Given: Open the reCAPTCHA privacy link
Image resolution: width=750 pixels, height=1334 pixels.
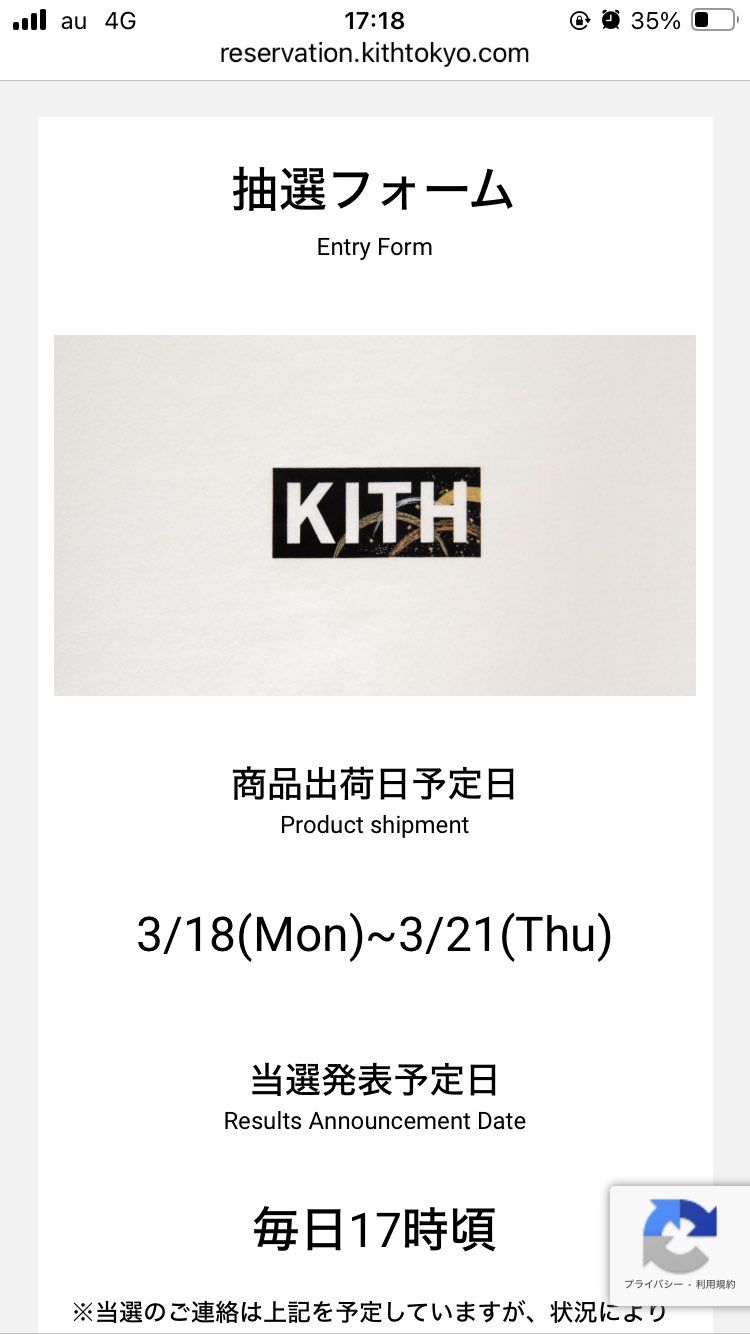Looking at the screenshot, I should 653,1284.
